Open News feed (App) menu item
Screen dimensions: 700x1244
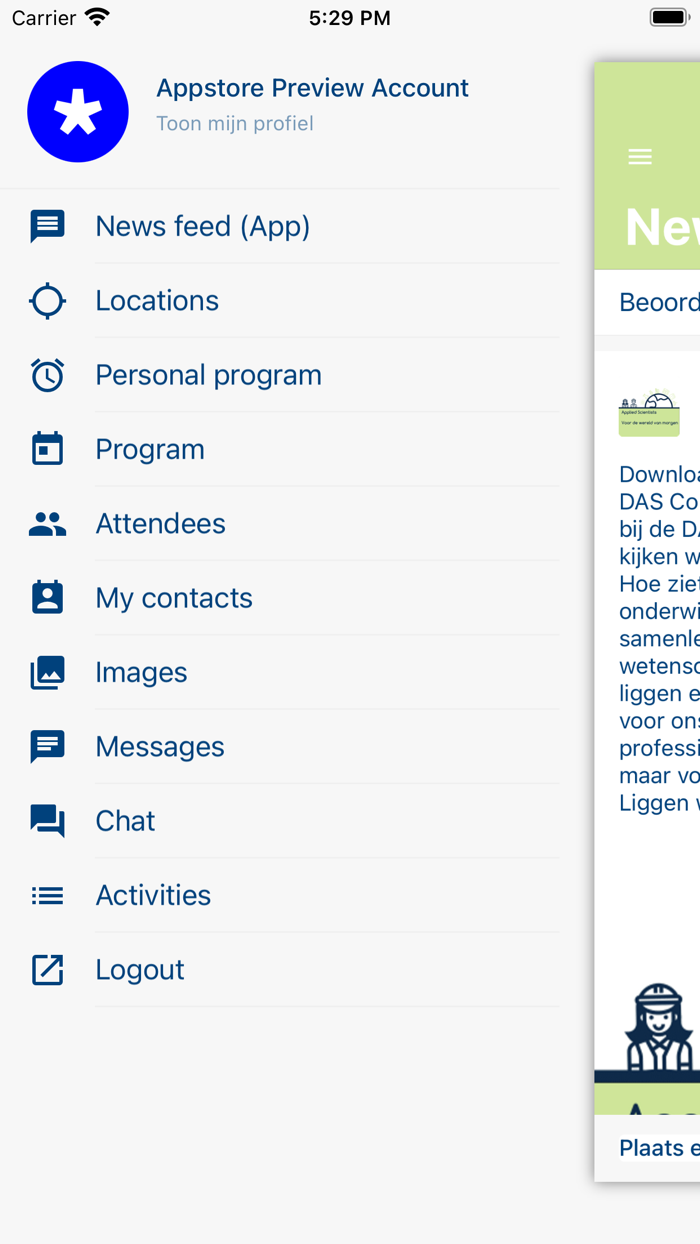point(202,226)
